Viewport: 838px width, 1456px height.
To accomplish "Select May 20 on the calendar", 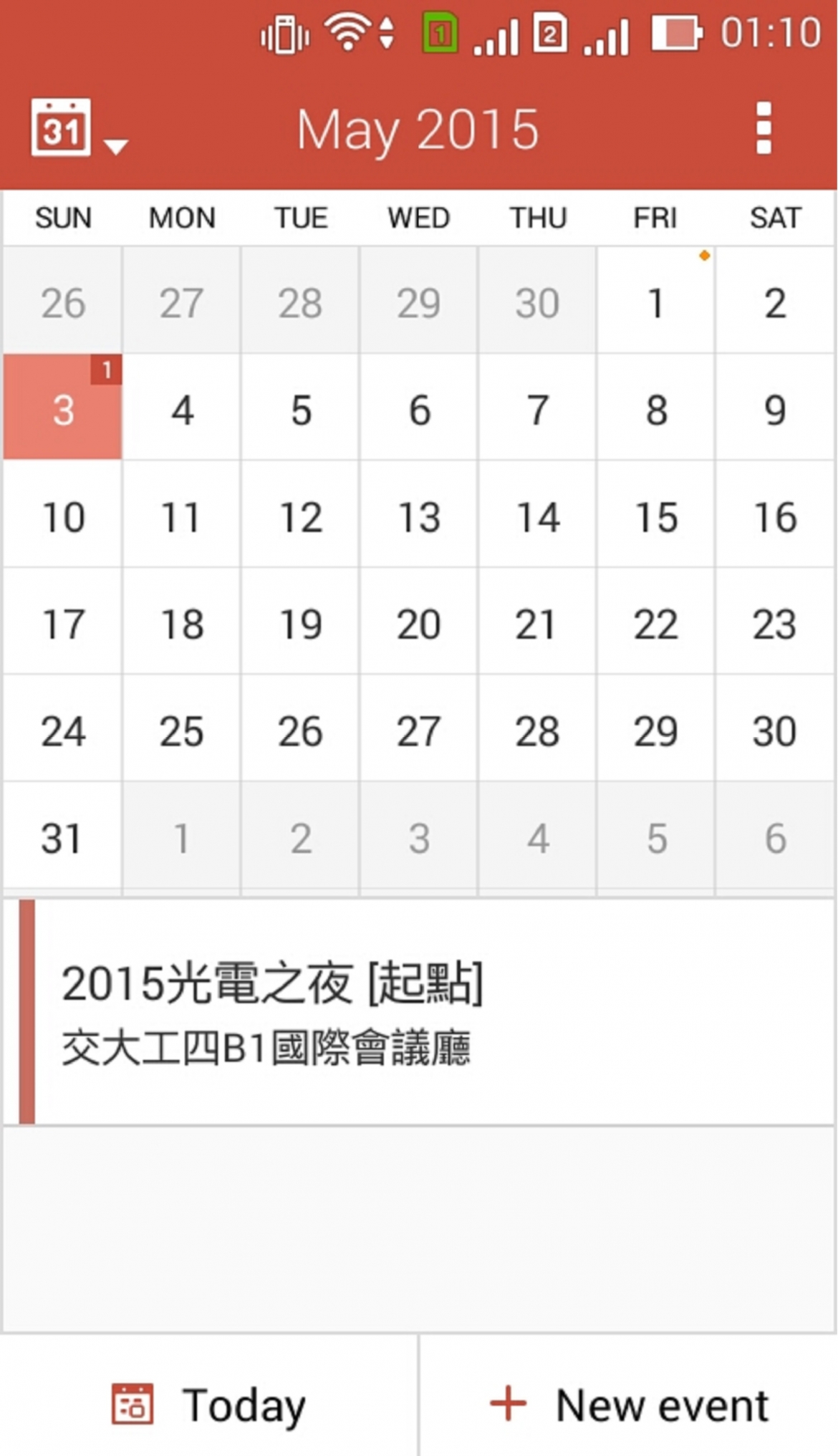I will [418, 623].
